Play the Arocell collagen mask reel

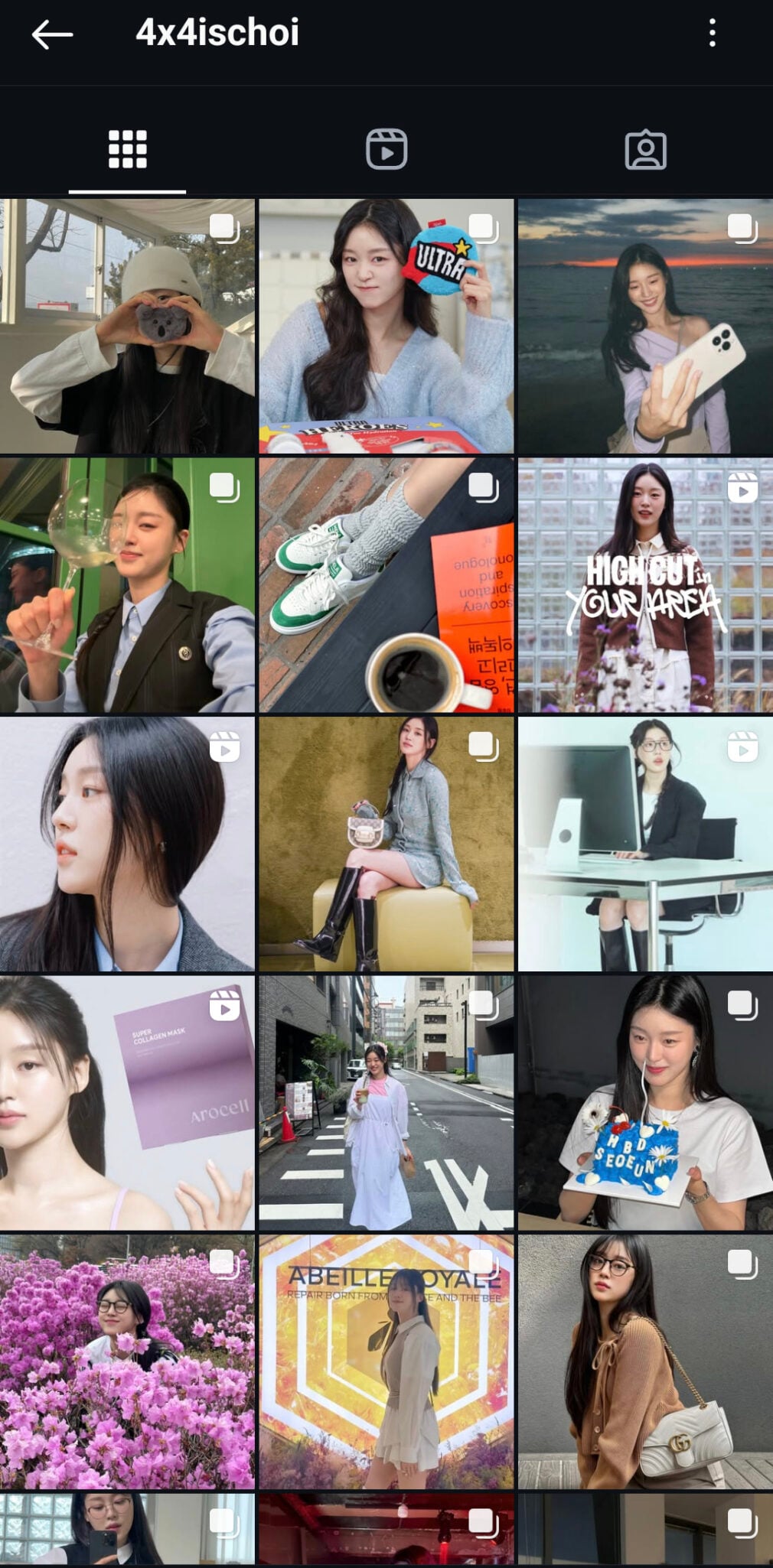(127, 1102)
